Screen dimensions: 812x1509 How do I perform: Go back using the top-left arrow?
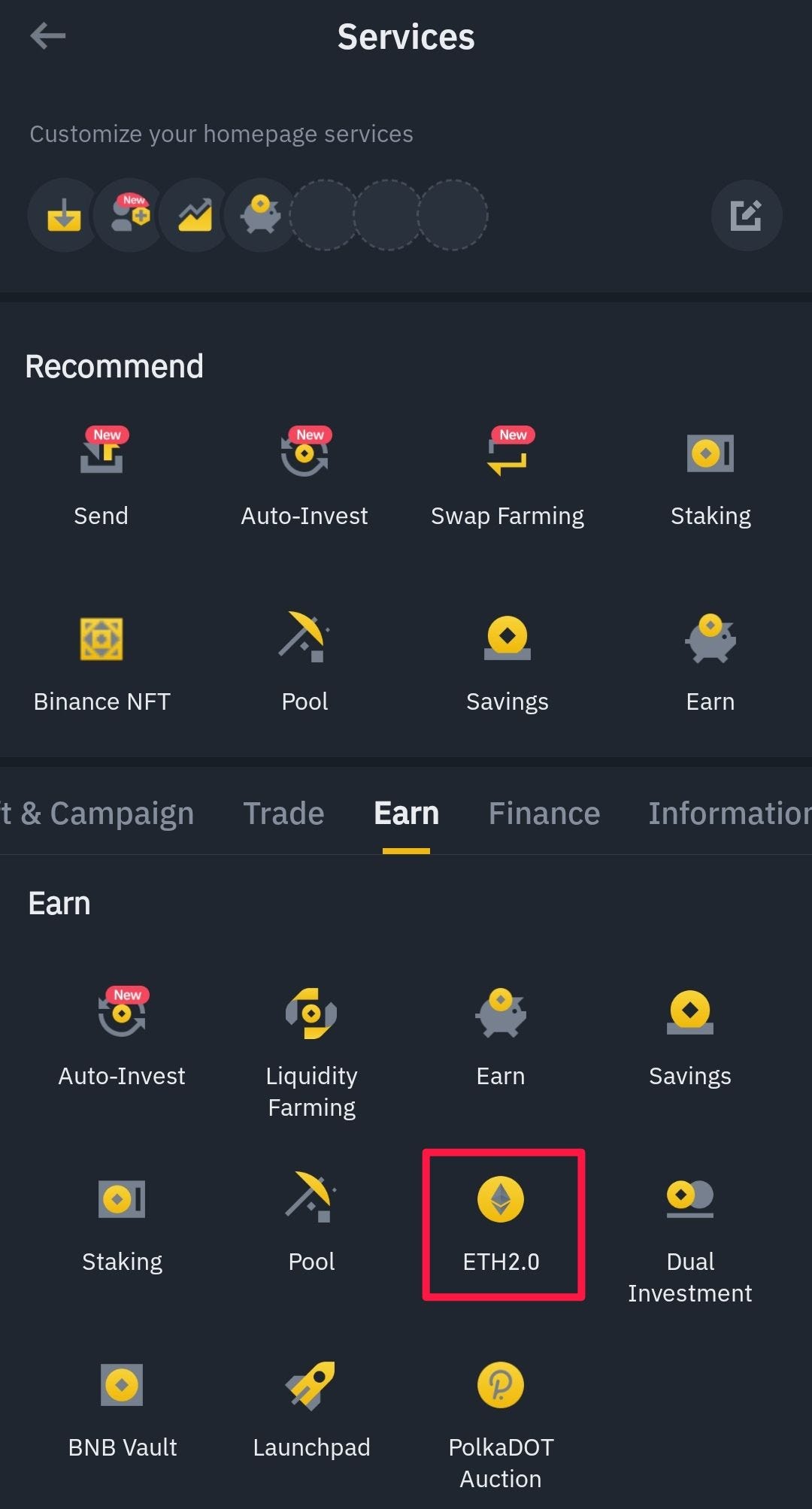[x=47, y=35]
